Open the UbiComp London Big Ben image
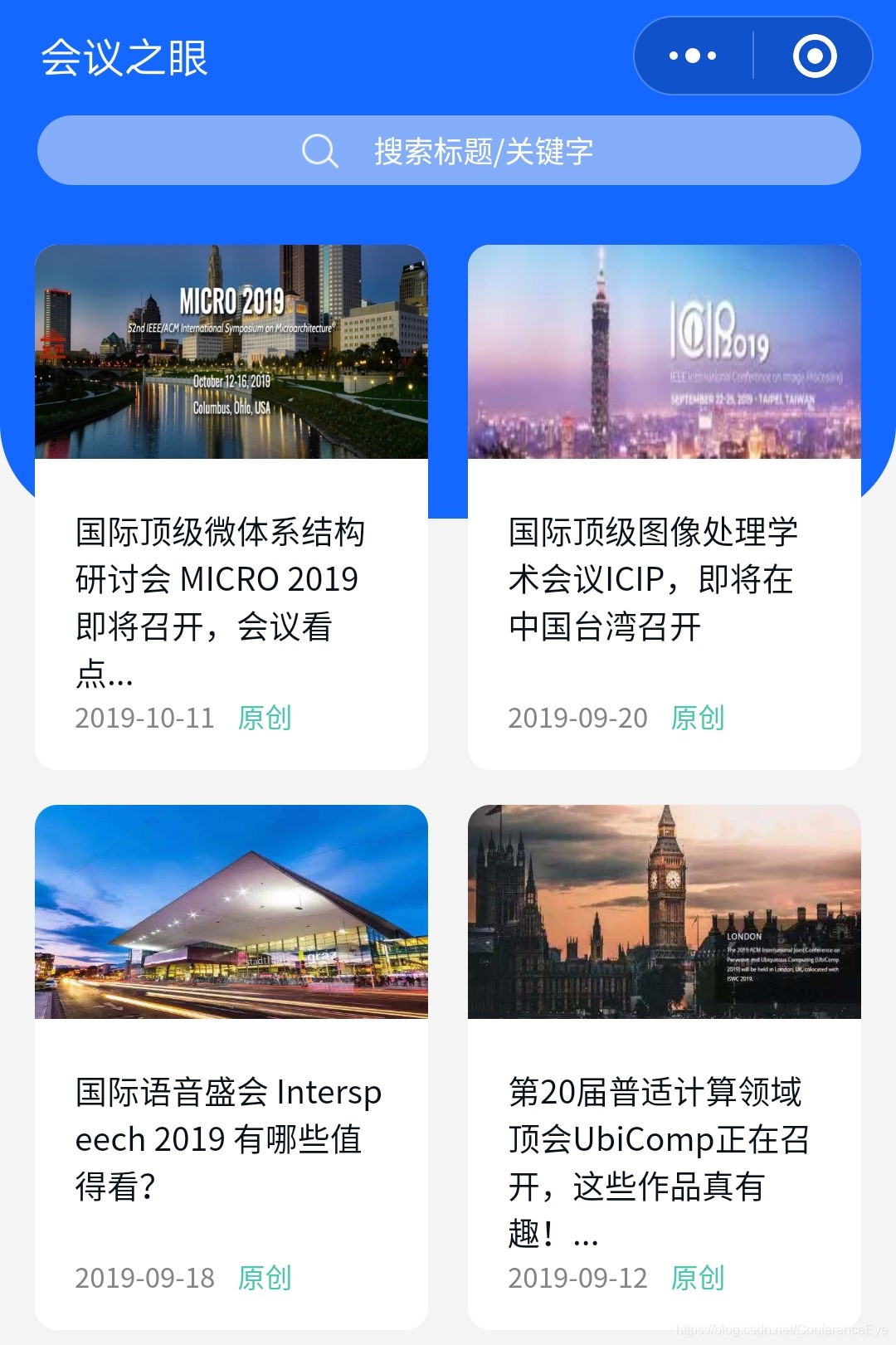Screen dimensions: 896x1345 664,913
